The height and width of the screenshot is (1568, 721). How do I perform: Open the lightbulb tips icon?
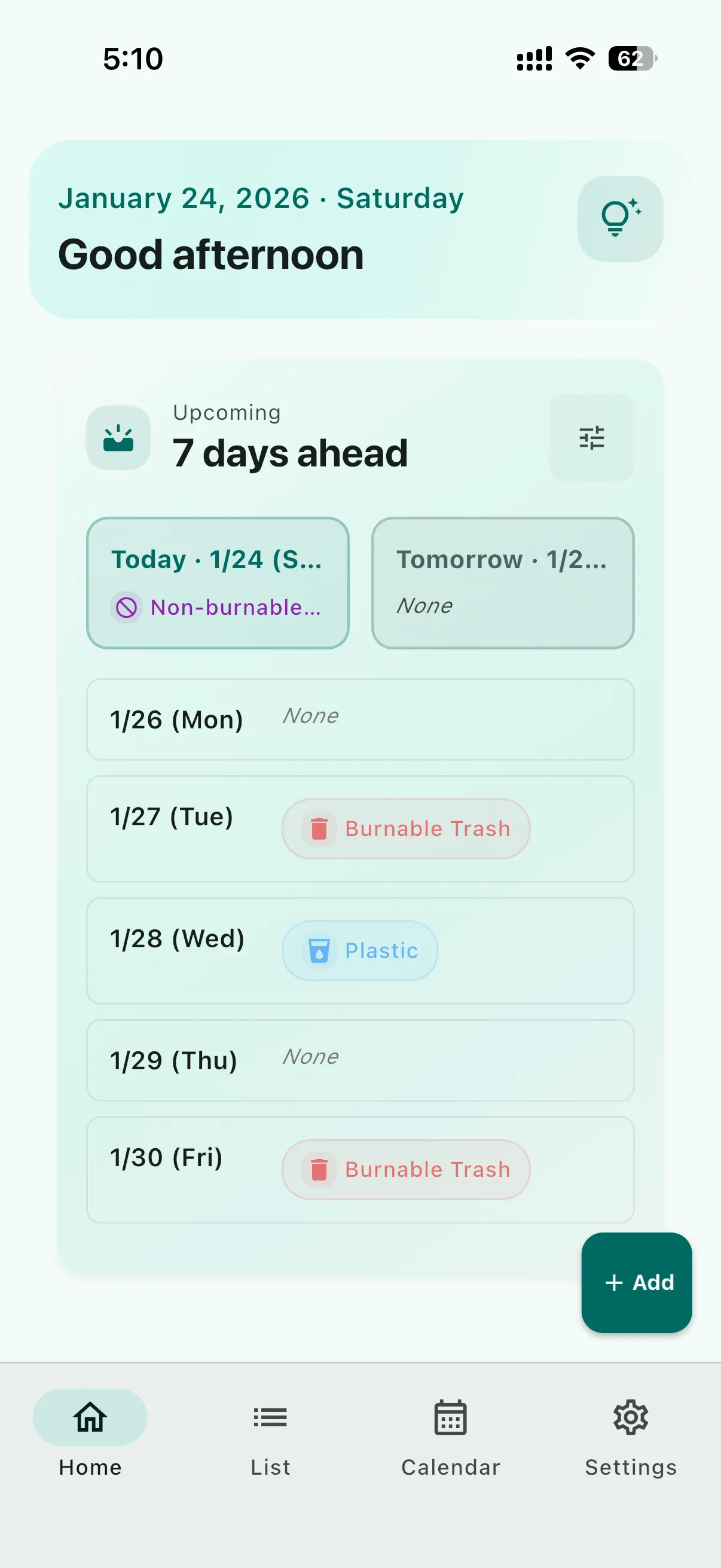coord(619,218)
